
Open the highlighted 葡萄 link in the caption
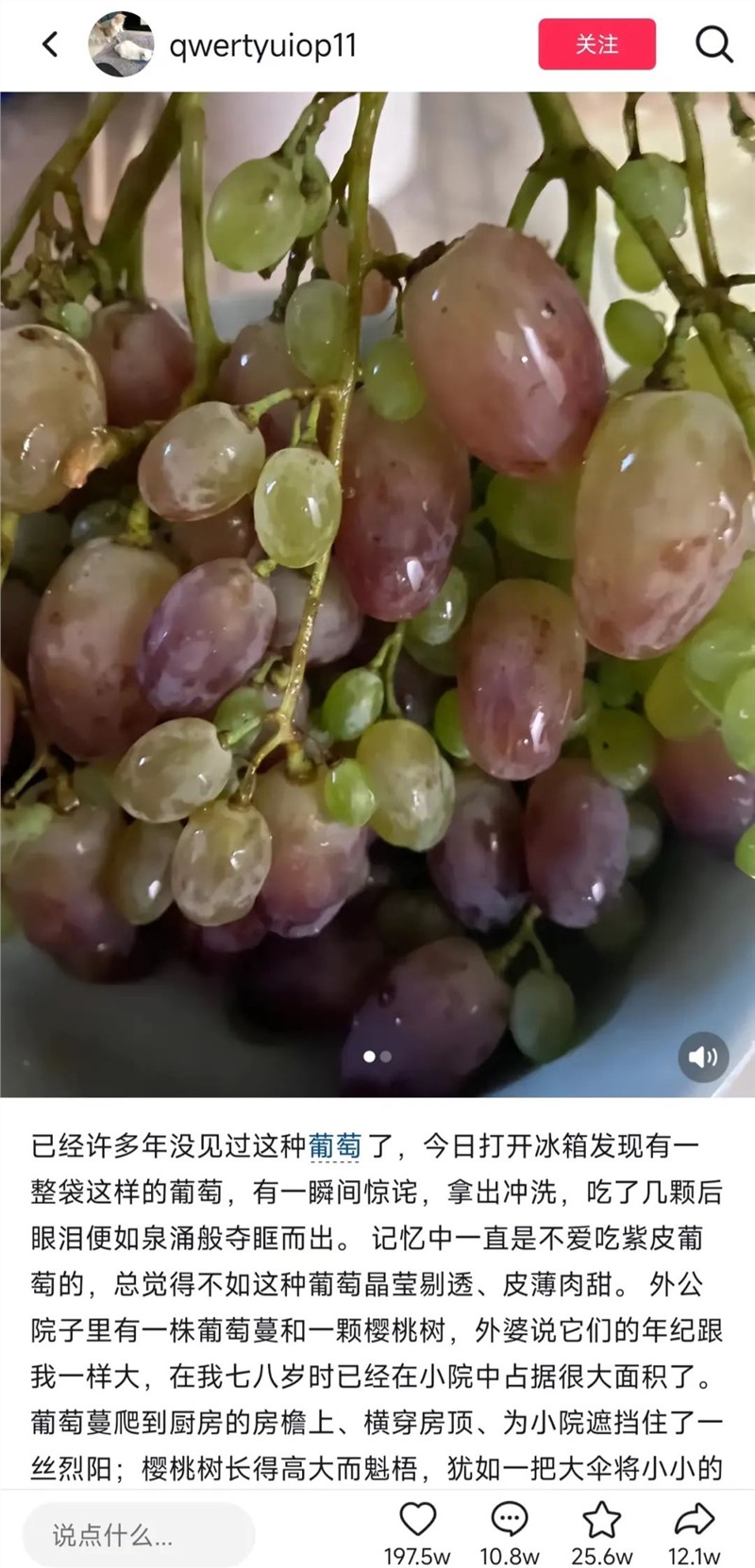(x=335, y=1146)
